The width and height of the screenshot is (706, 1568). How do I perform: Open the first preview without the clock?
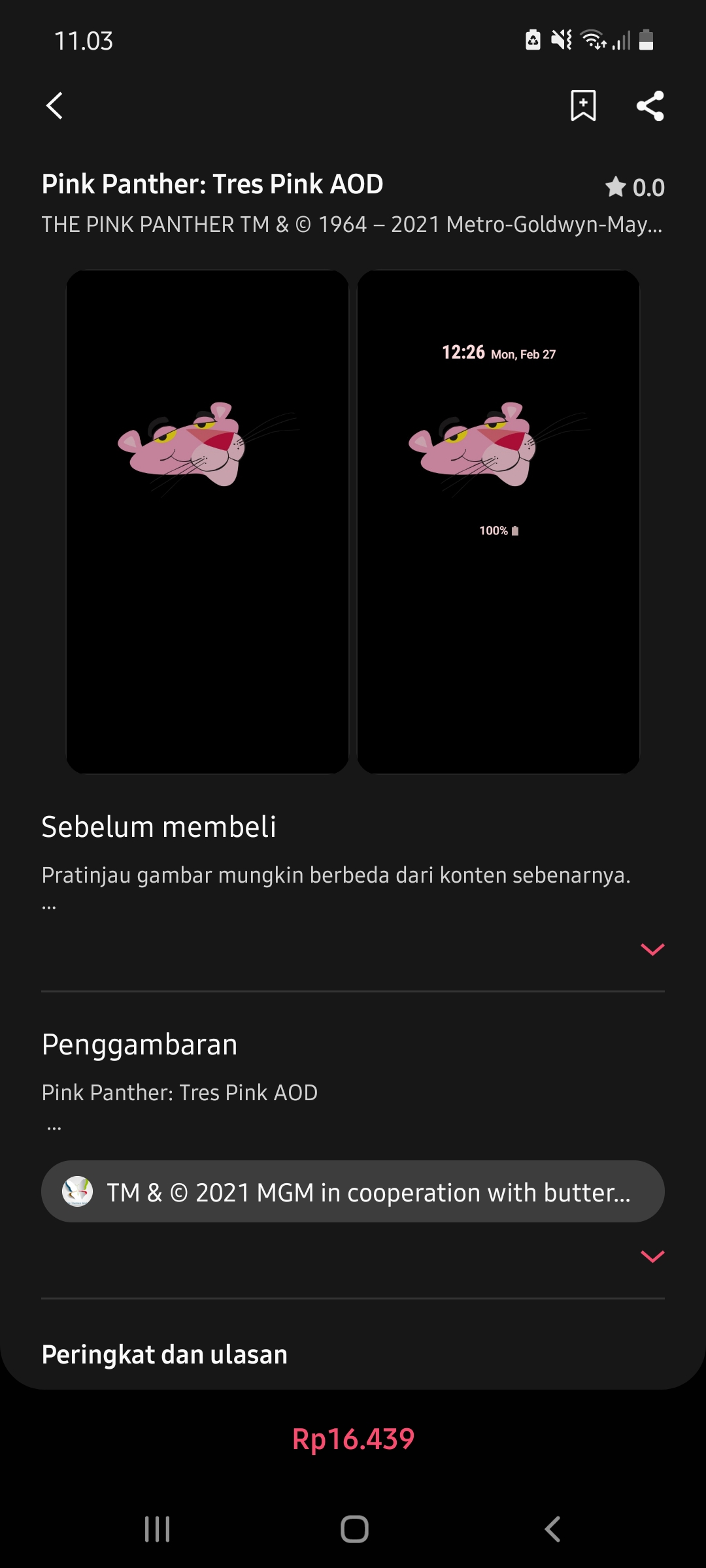pyautogui.click(x=207, y=521)
